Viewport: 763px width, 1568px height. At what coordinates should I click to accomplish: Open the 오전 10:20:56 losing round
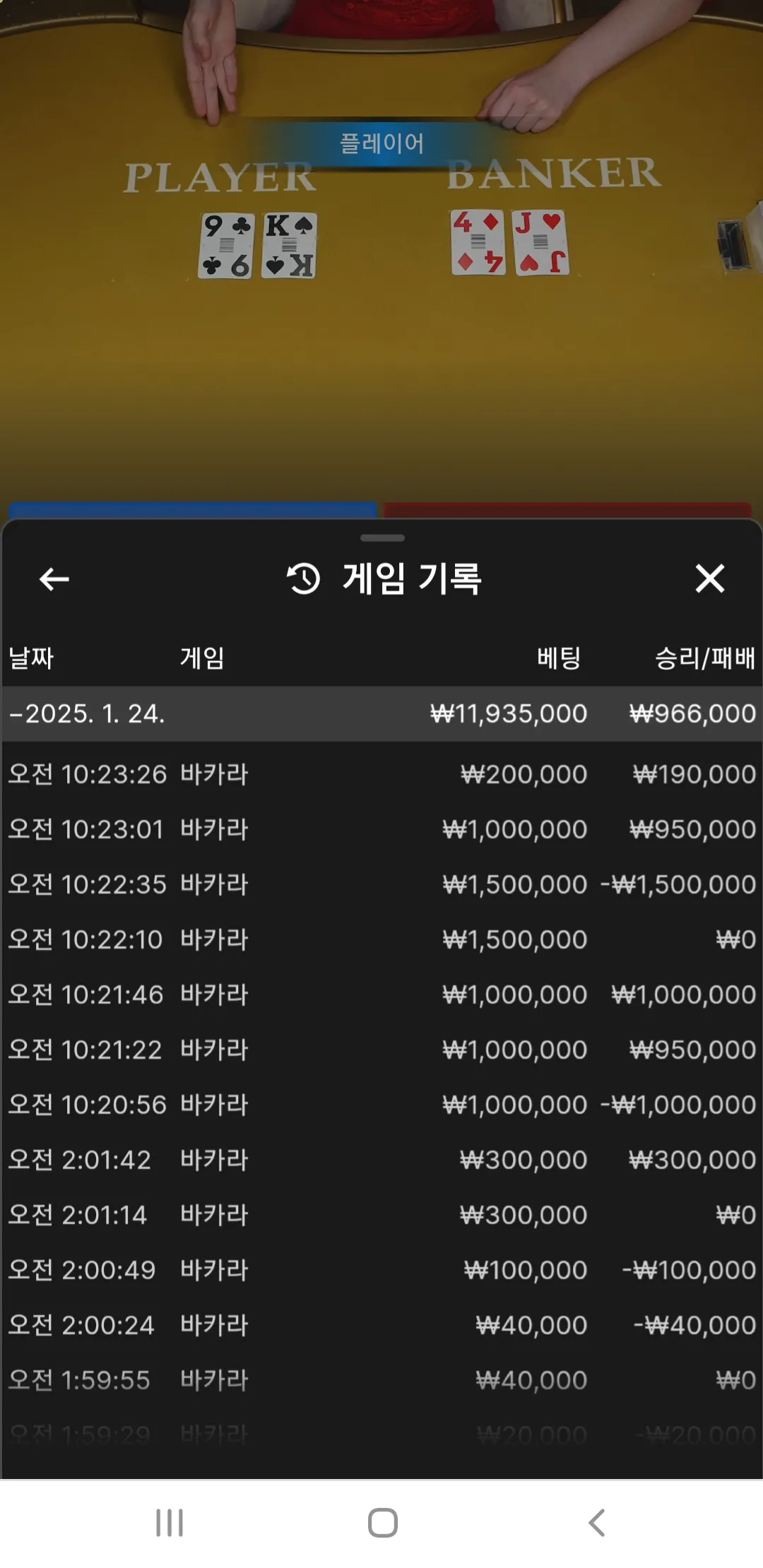381,1105
